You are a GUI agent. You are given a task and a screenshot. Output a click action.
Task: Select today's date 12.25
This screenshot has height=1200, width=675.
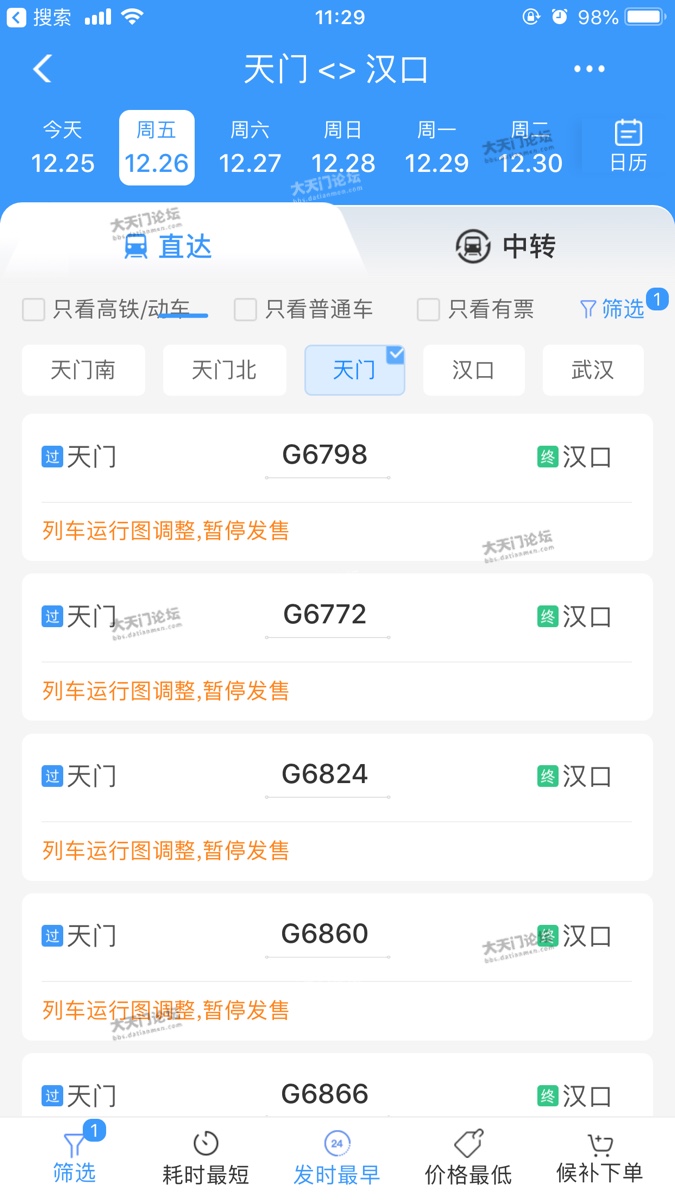point(62,148)
